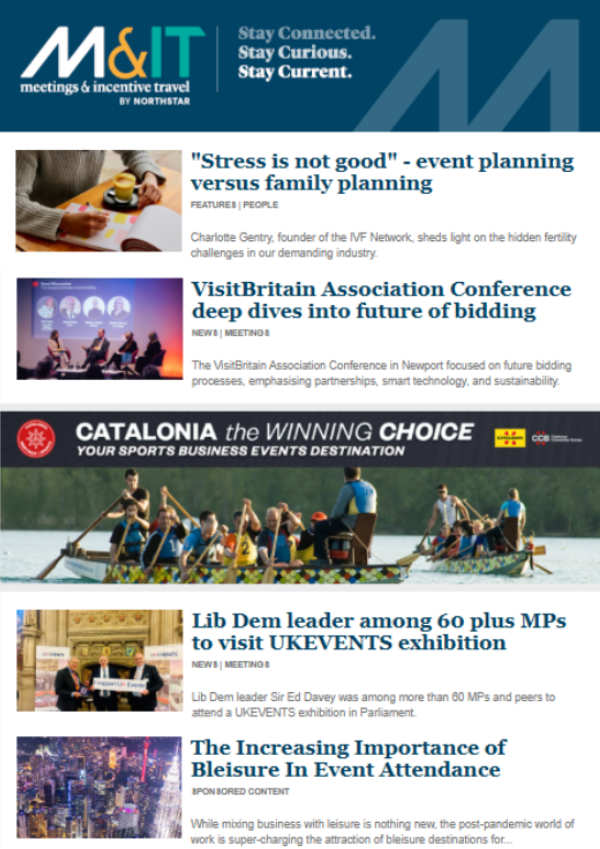
Task: Read The Increasing Importance of Bleisure article
Action: coord(347,758)
